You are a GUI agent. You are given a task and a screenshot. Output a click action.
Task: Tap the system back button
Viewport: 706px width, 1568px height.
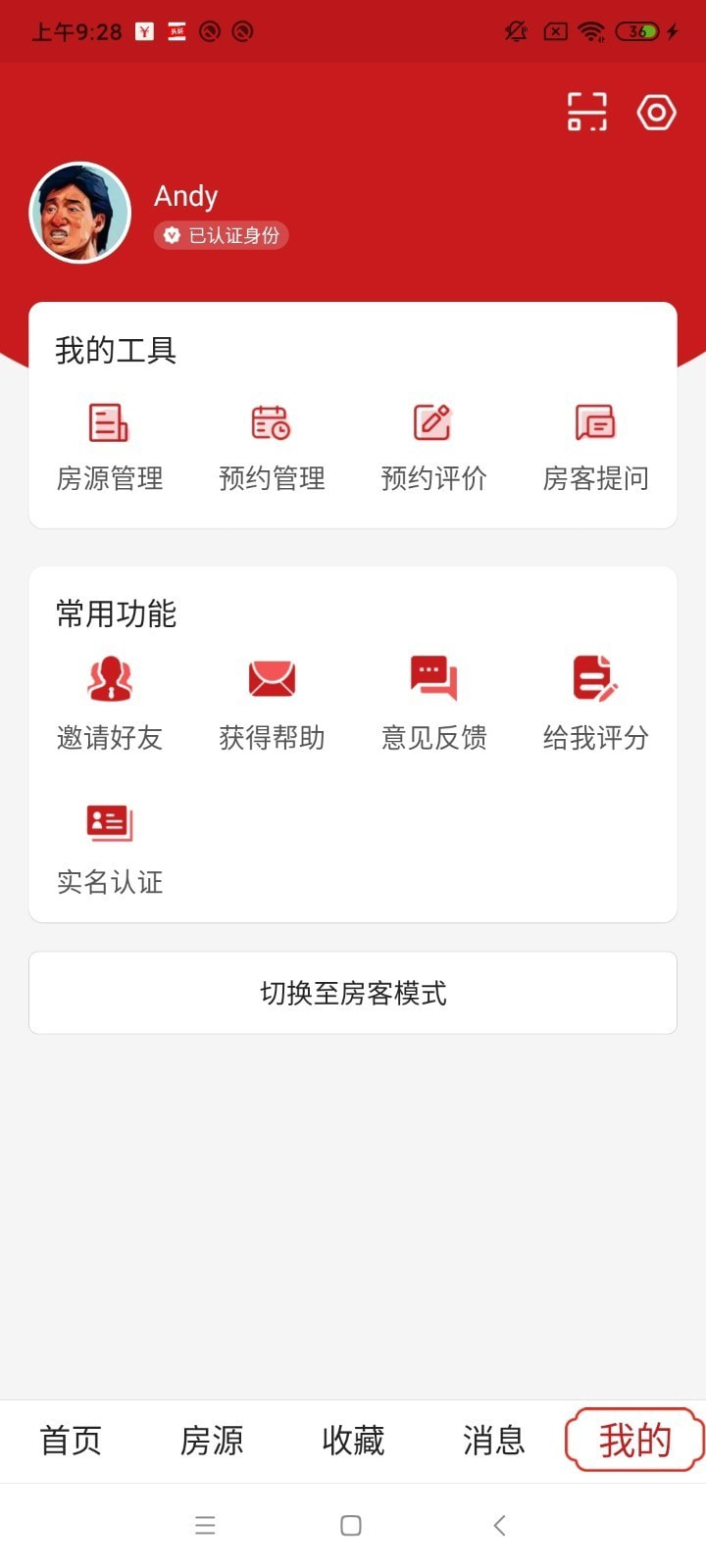pyautogui.click(x=499, y=1525)
